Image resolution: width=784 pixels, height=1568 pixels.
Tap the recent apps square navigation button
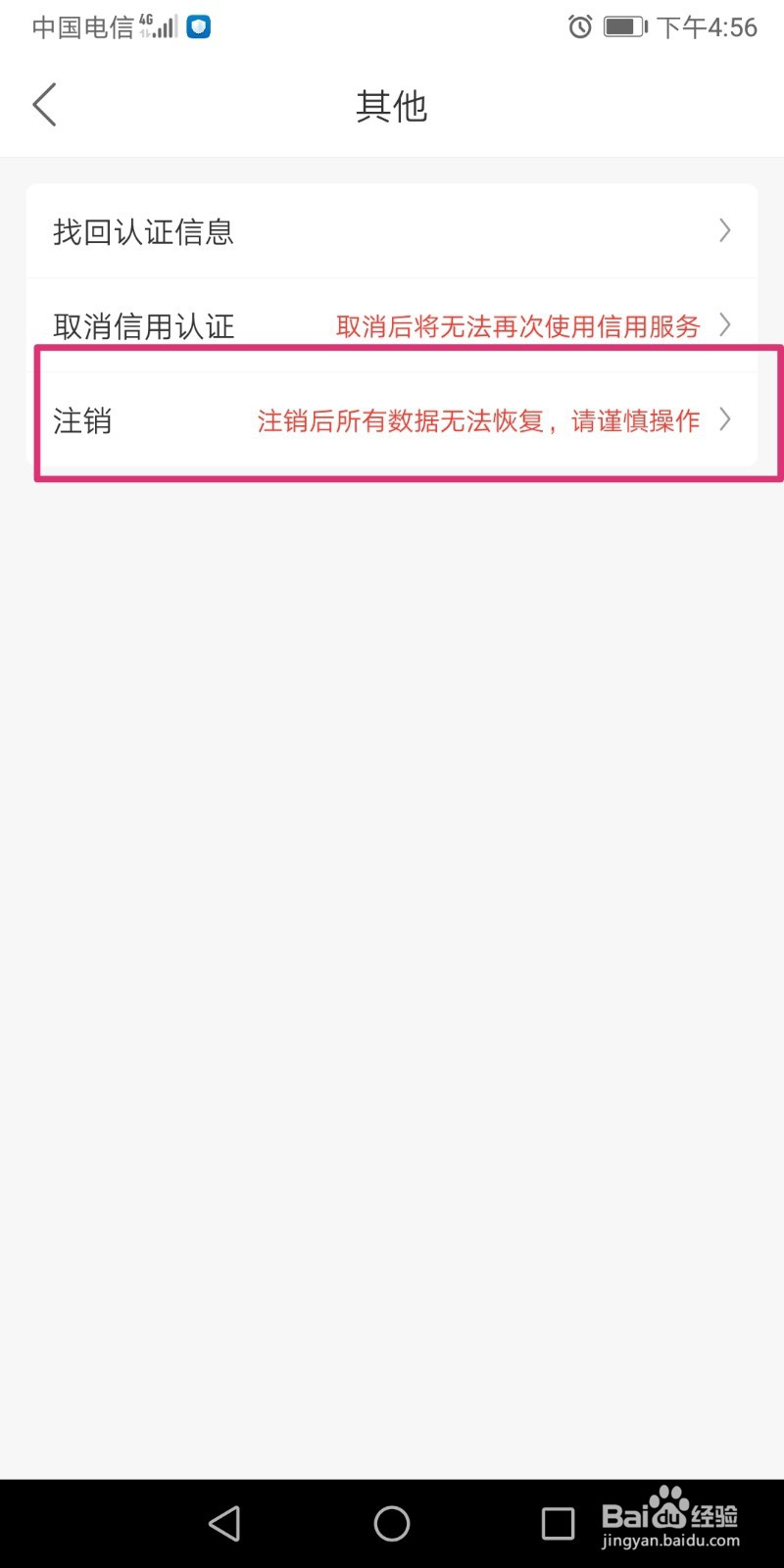click(557, 1523)
